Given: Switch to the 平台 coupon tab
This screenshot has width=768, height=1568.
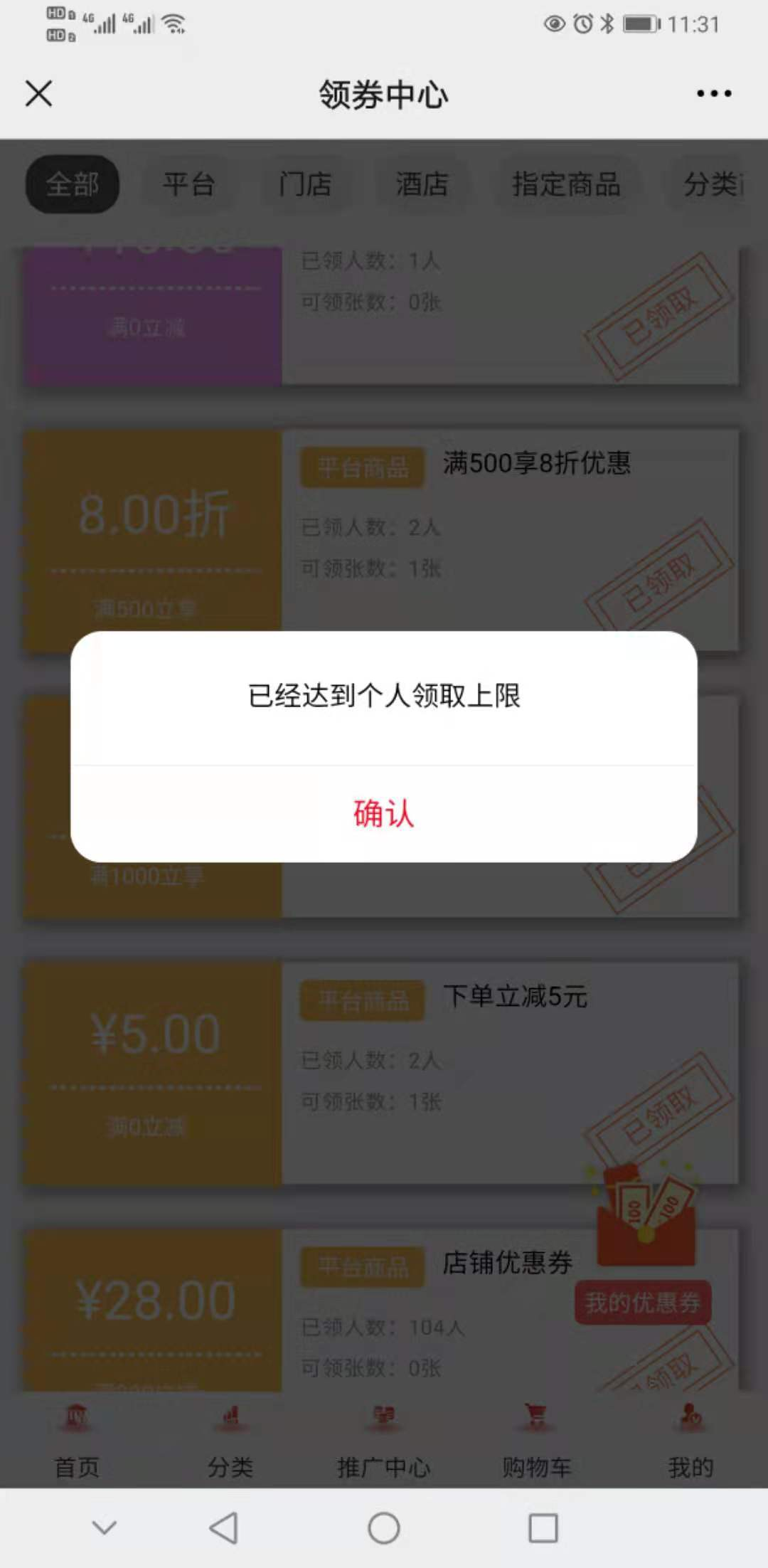Looking at the screenshot, I should 188,184.
